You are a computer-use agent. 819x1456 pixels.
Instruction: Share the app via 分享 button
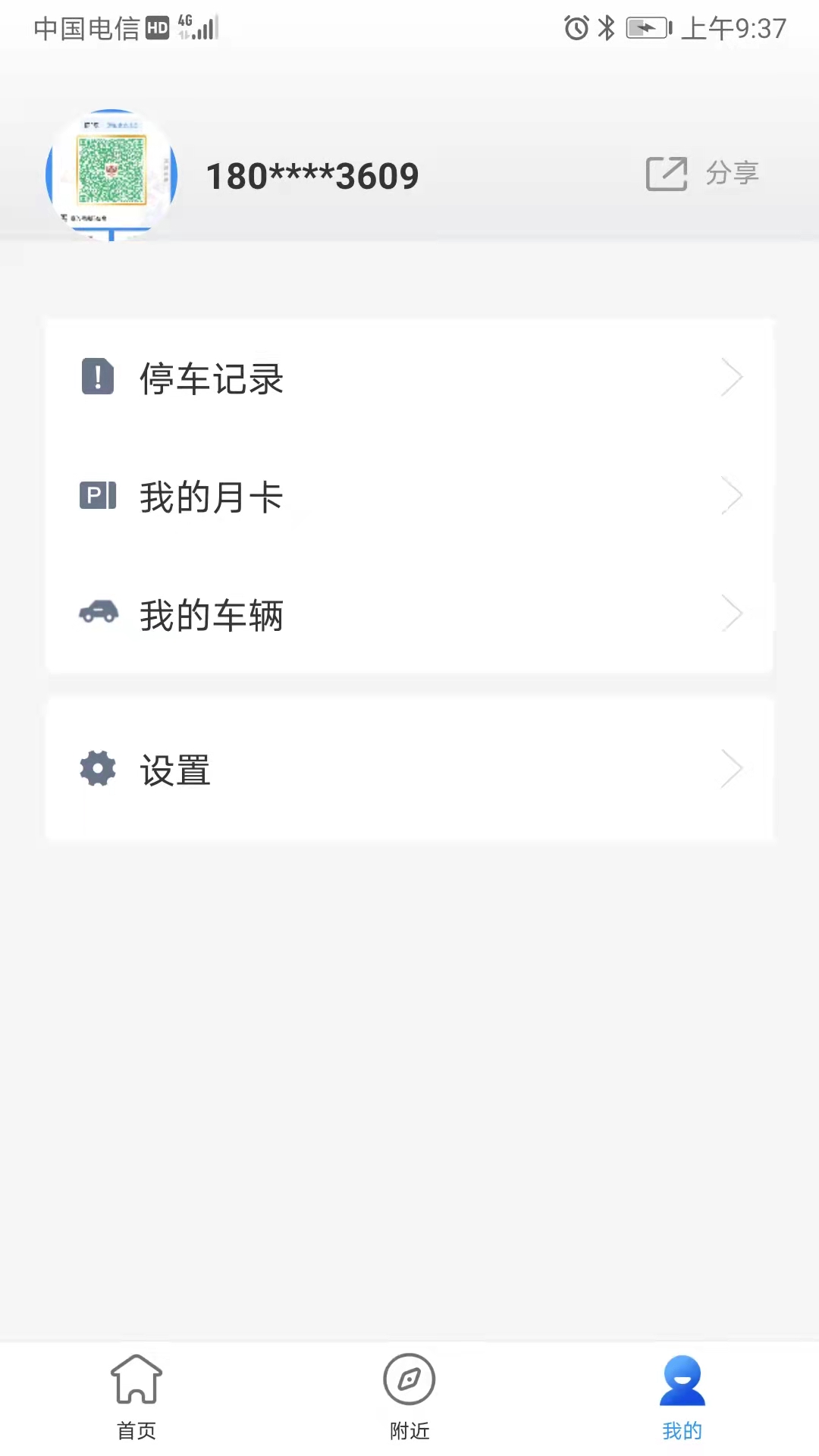pyautogui.click(x=702, y=174)
